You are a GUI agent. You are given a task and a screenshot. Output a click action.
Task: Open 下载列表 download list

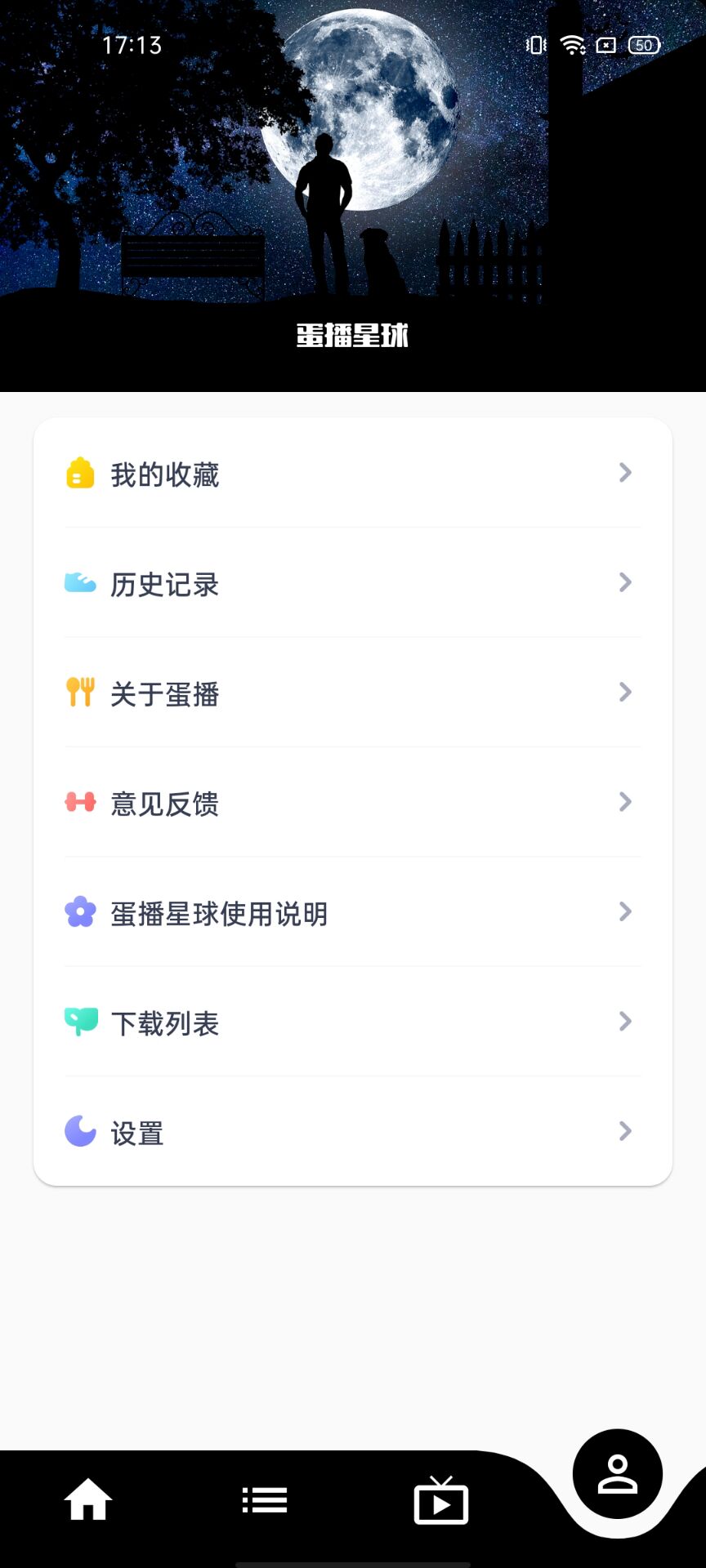[353, 1022]
